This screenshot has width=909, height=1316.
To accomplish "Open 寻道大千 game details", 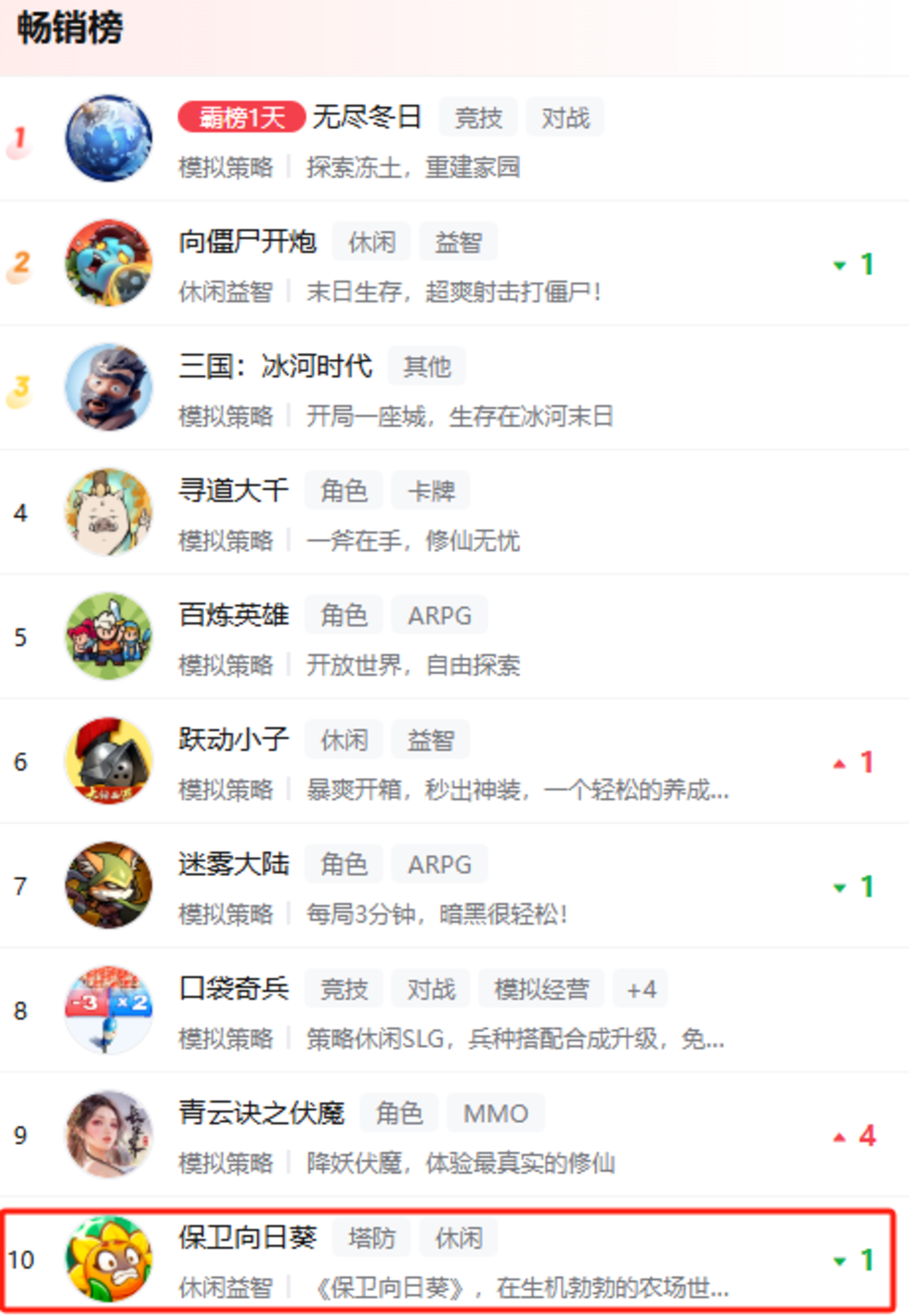I will point(234,491).
